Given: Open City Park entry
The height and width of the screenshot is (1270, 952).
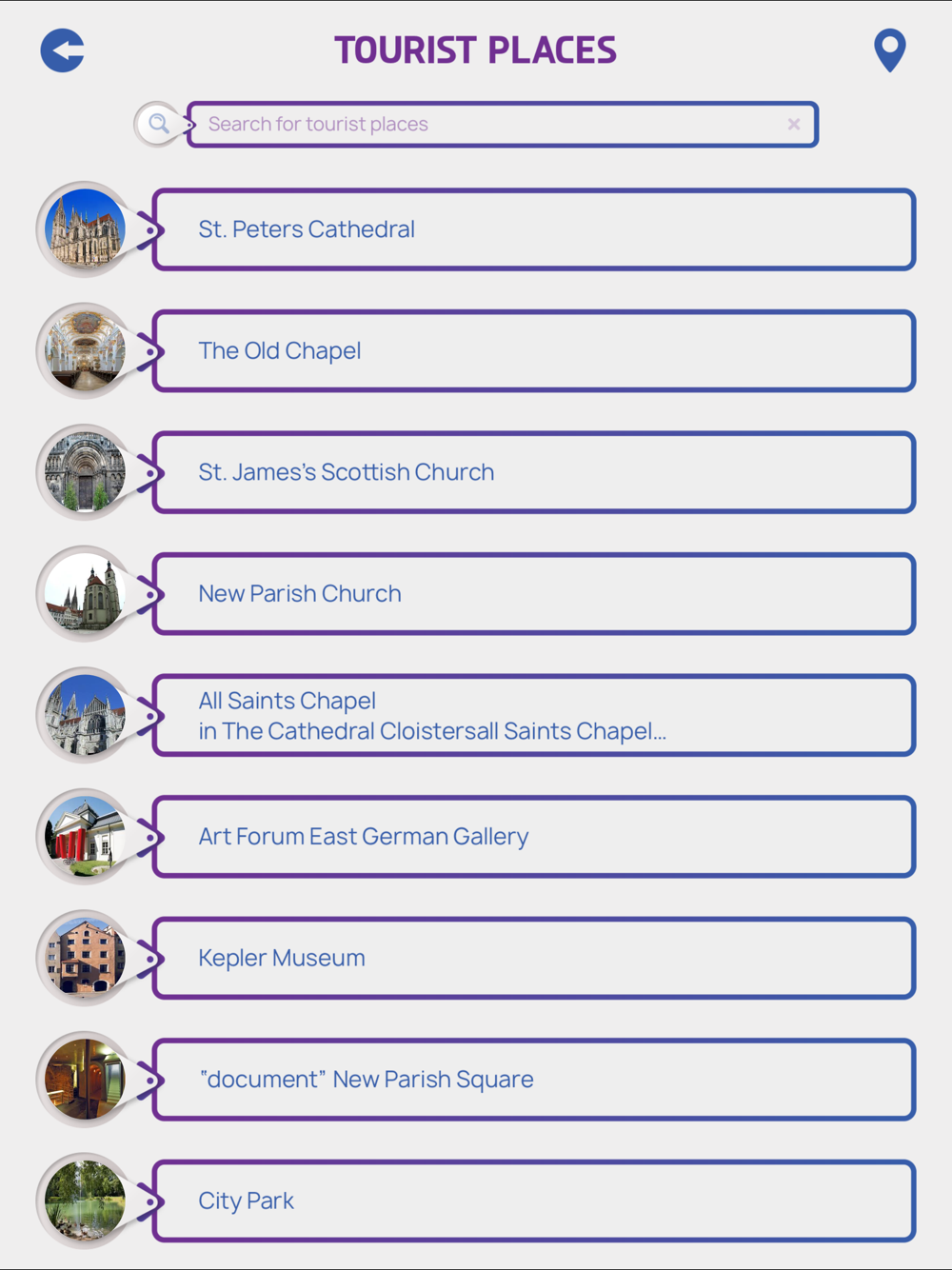Looking at the screenshot, I should (x=533, y=1201).
